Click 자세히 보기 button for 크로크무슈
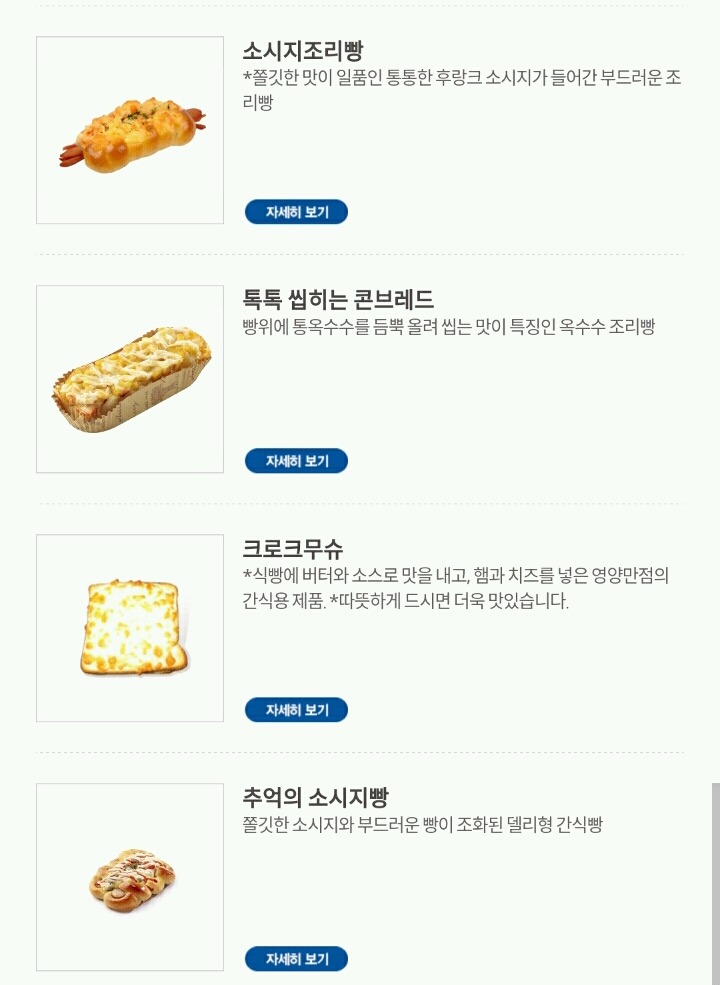720x985 pixels. [295, 710]
